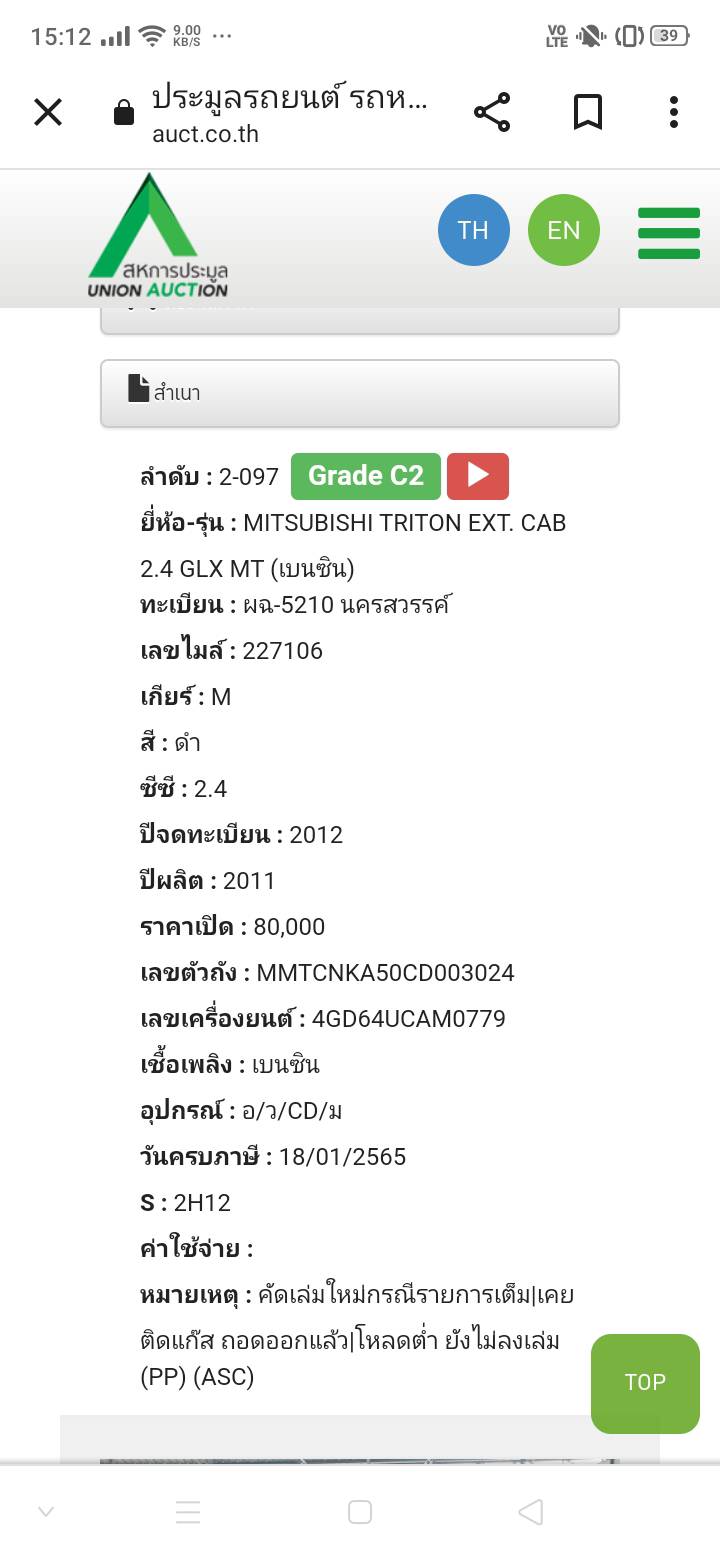Play the vehicle video

tap(478, 476)
